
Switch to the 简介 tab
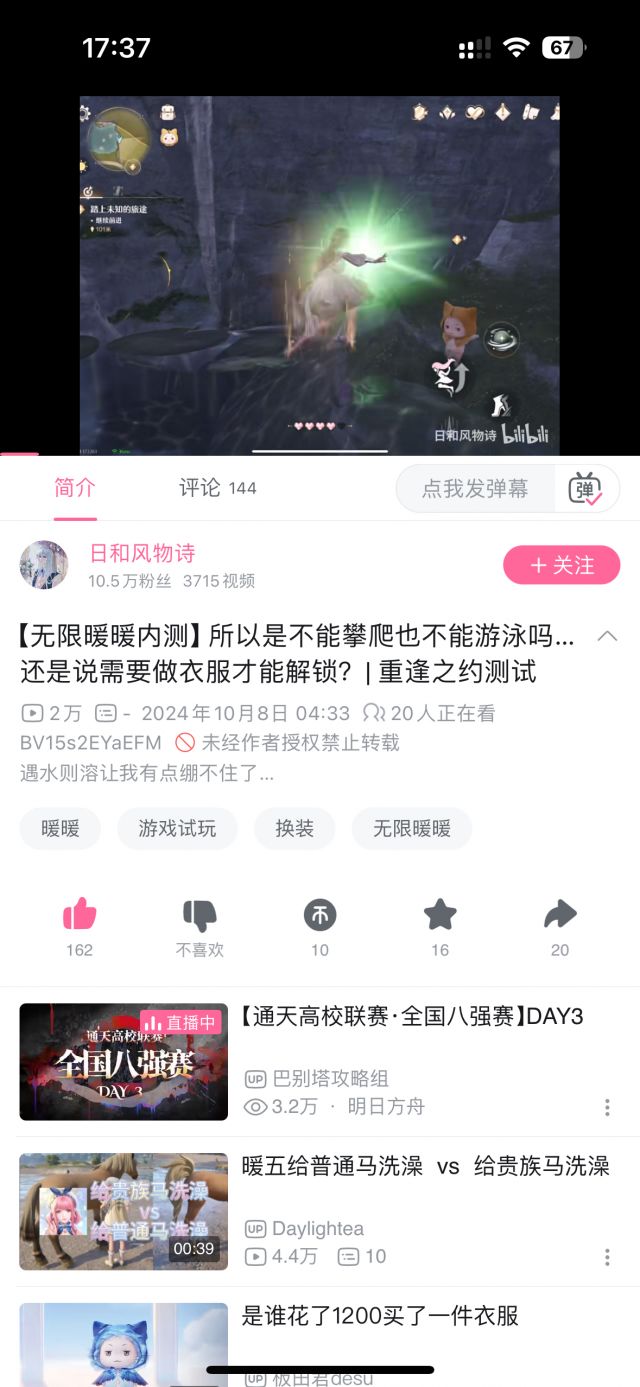pyautogui.click(x=75, y=488)
